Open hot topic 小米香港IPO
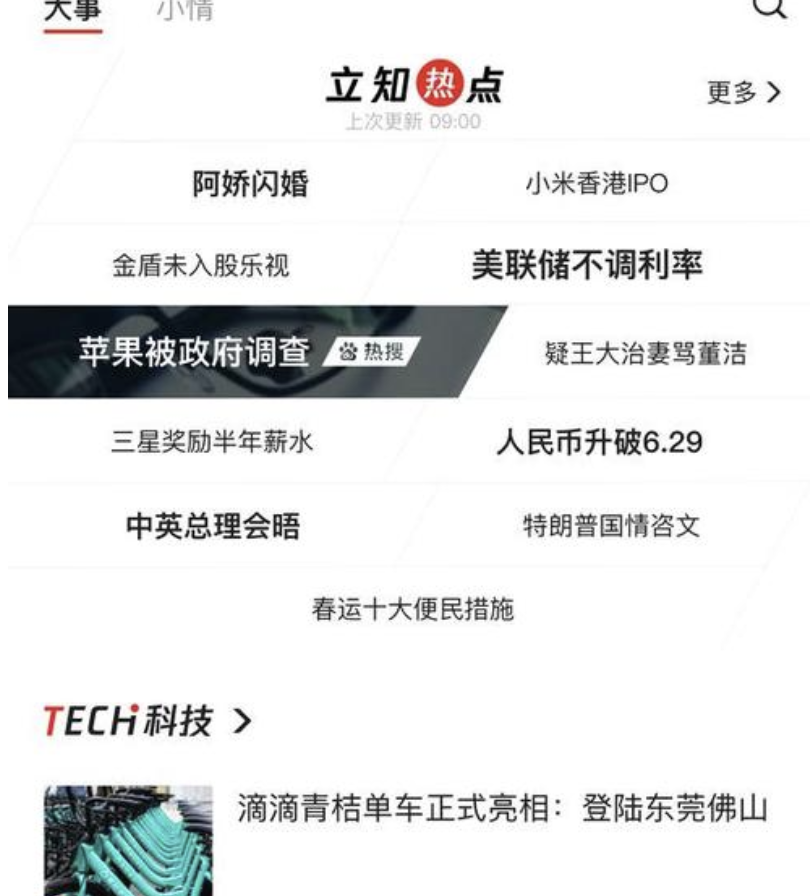Image resolution: width=810 pixels, height=896 pixels. (x=597, y=184)
